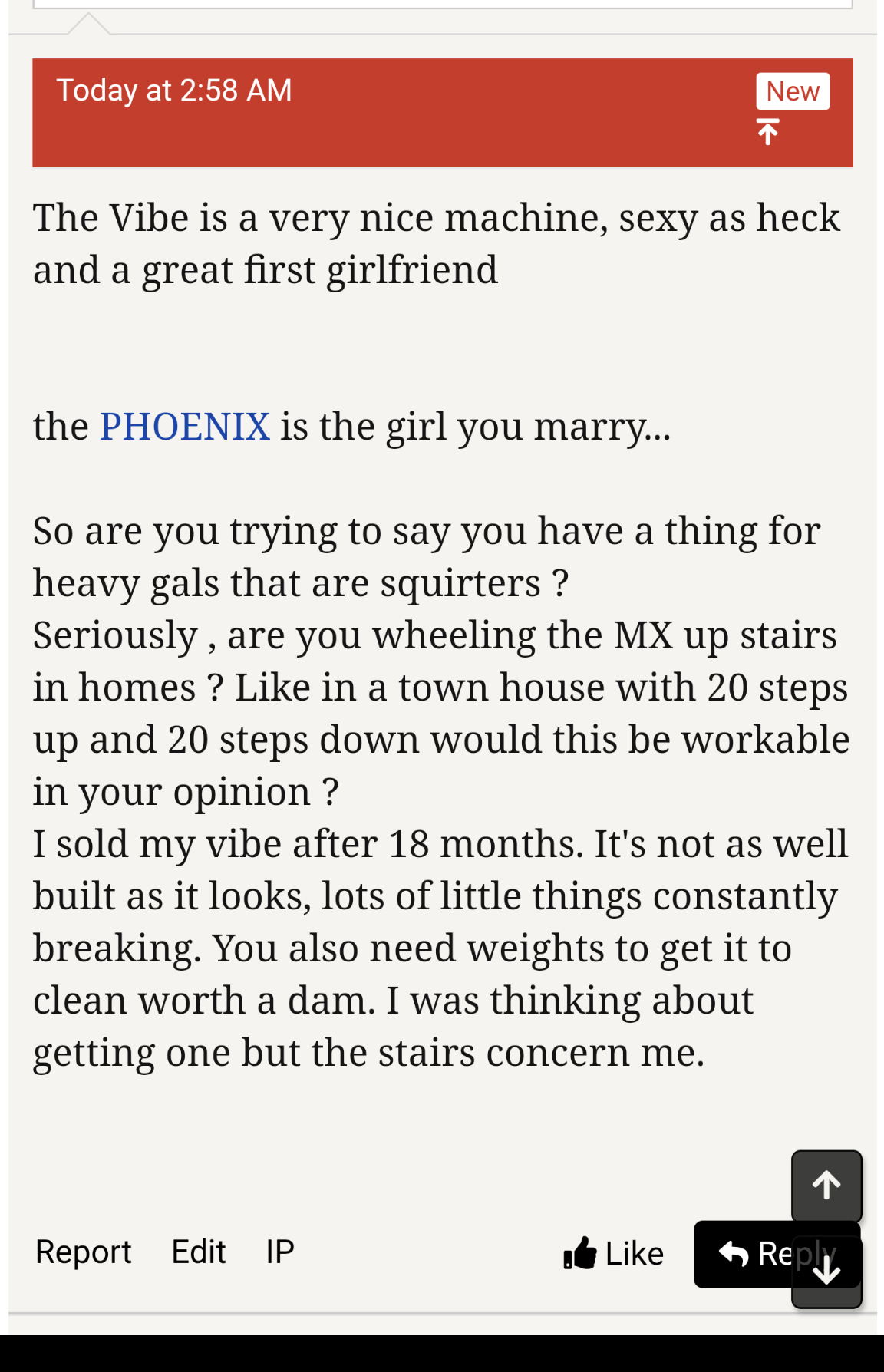884x1372 pixels.
Task: View the poster's IP address
Action: click(x=279, y=1251)
